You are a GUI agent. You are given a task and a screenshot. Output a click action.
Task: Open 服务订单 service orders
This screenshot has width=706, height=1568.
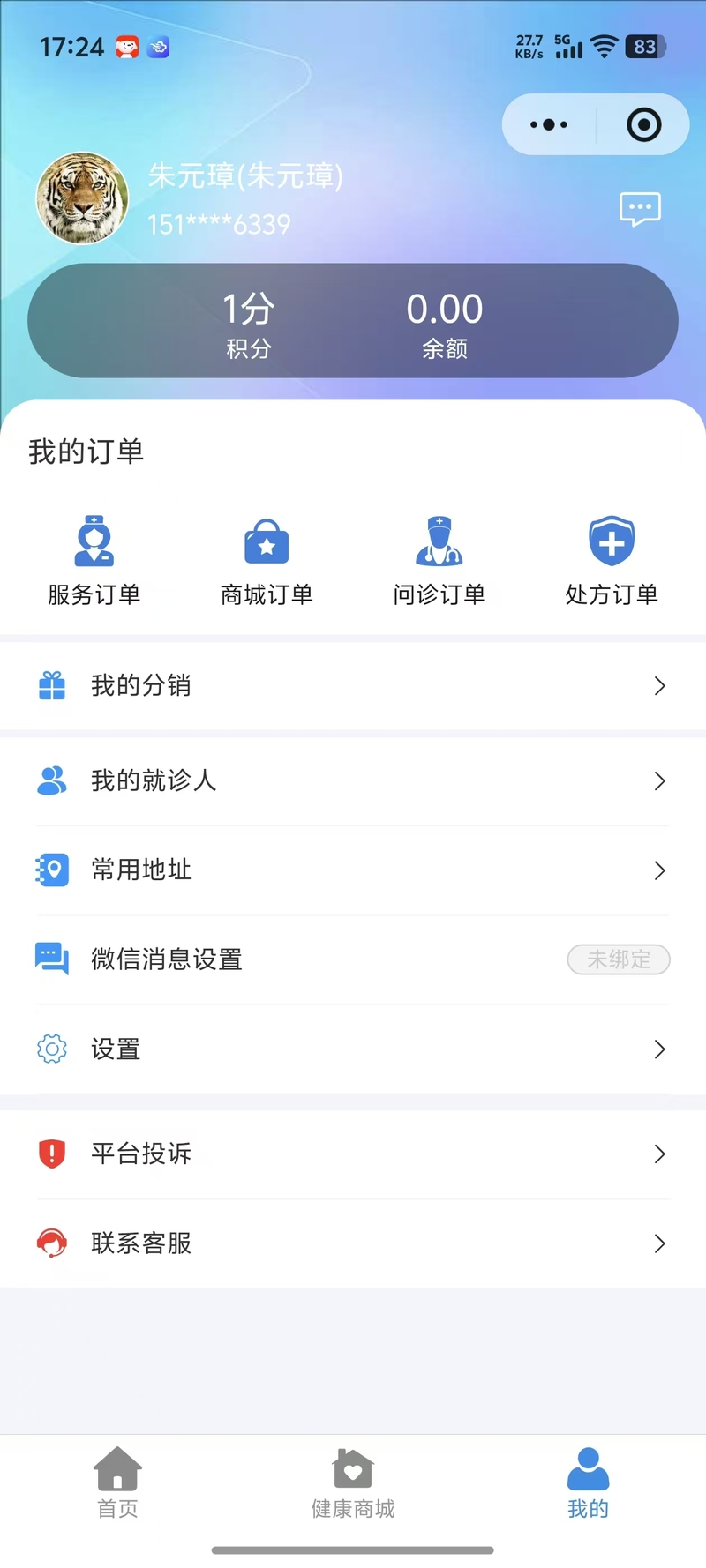[94, 561]
